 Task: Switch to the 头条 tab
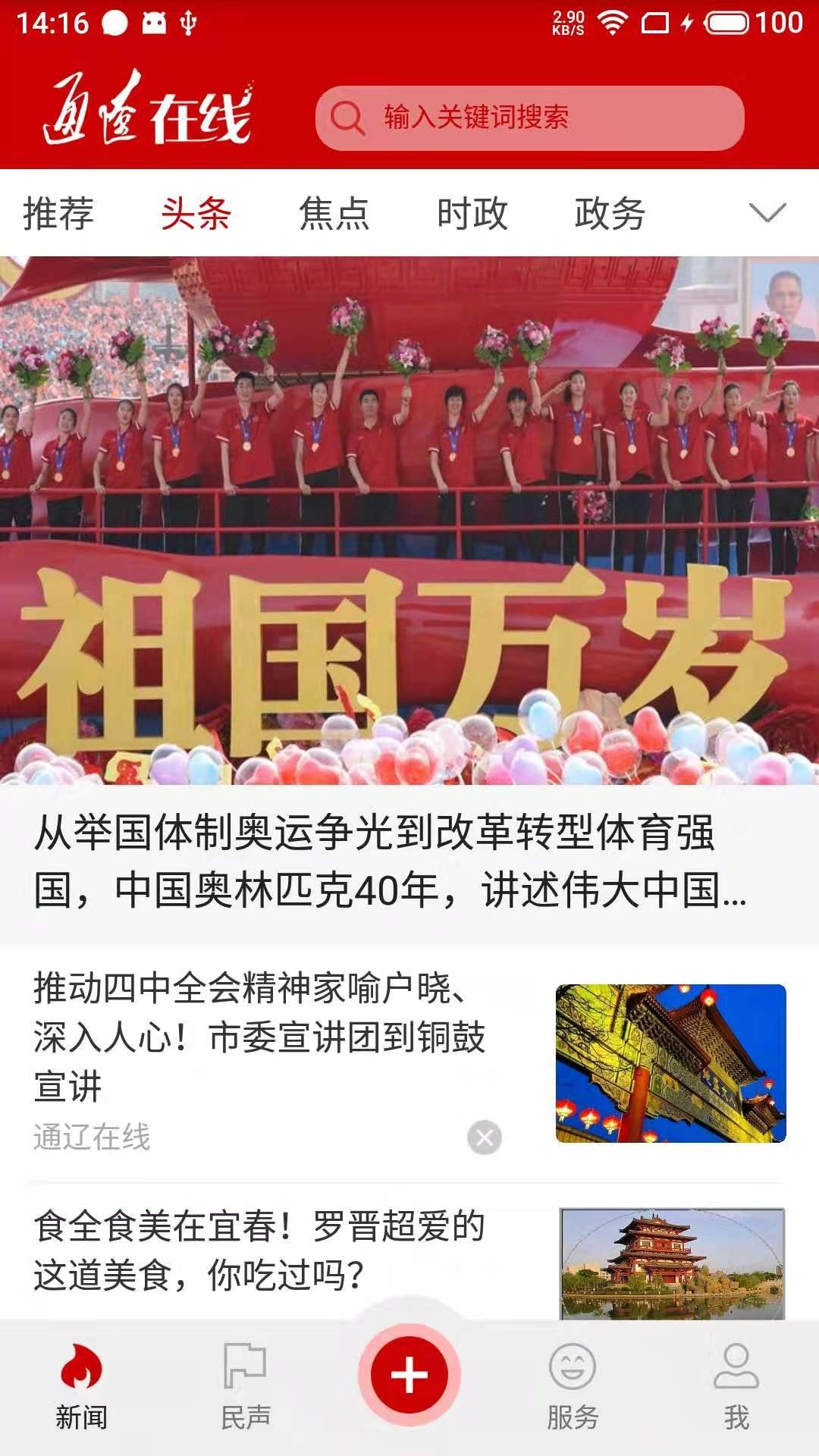point(196,213)
